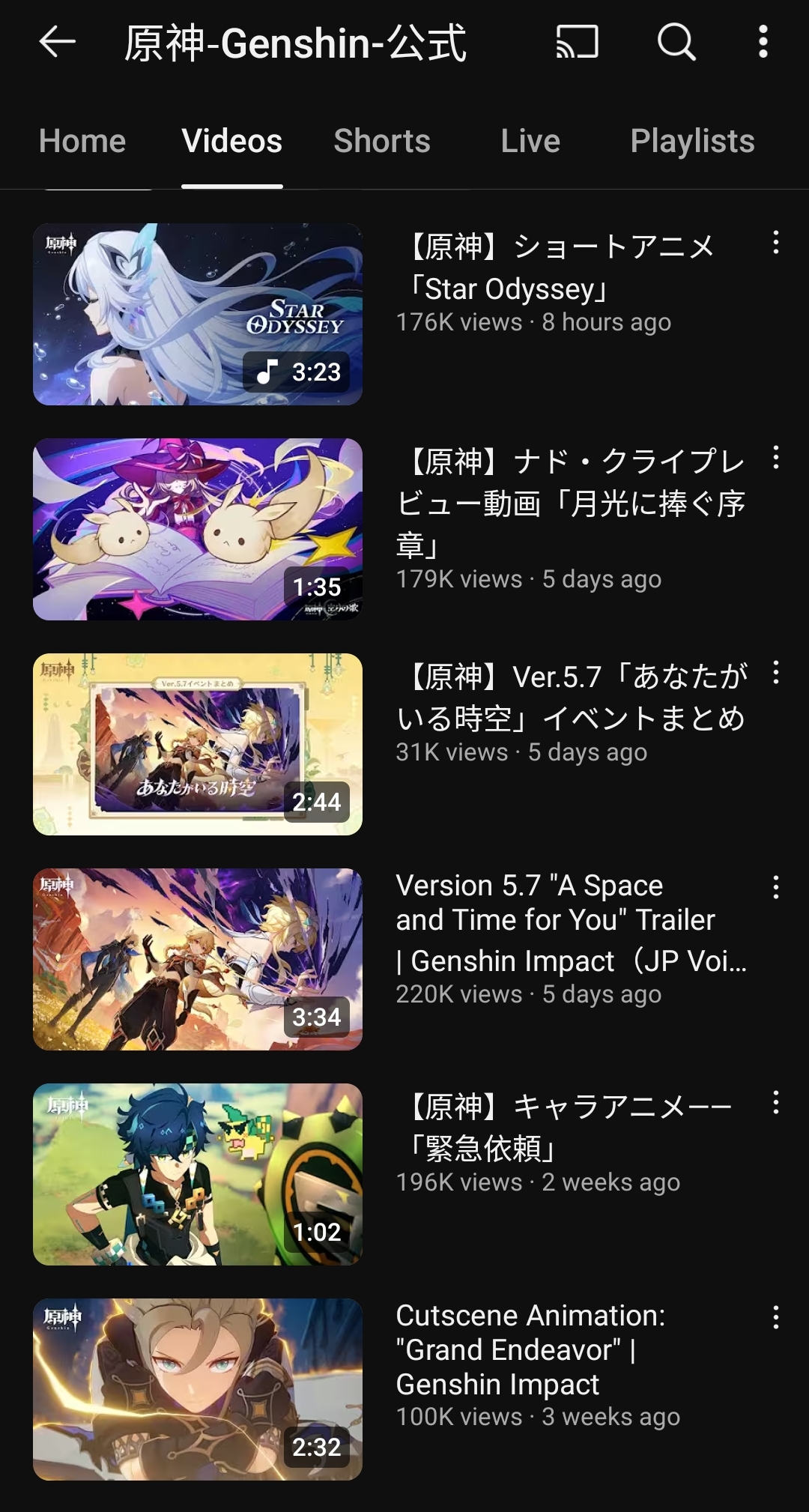
Task: Open the app bar overflow menu
Action: [763, 42]
